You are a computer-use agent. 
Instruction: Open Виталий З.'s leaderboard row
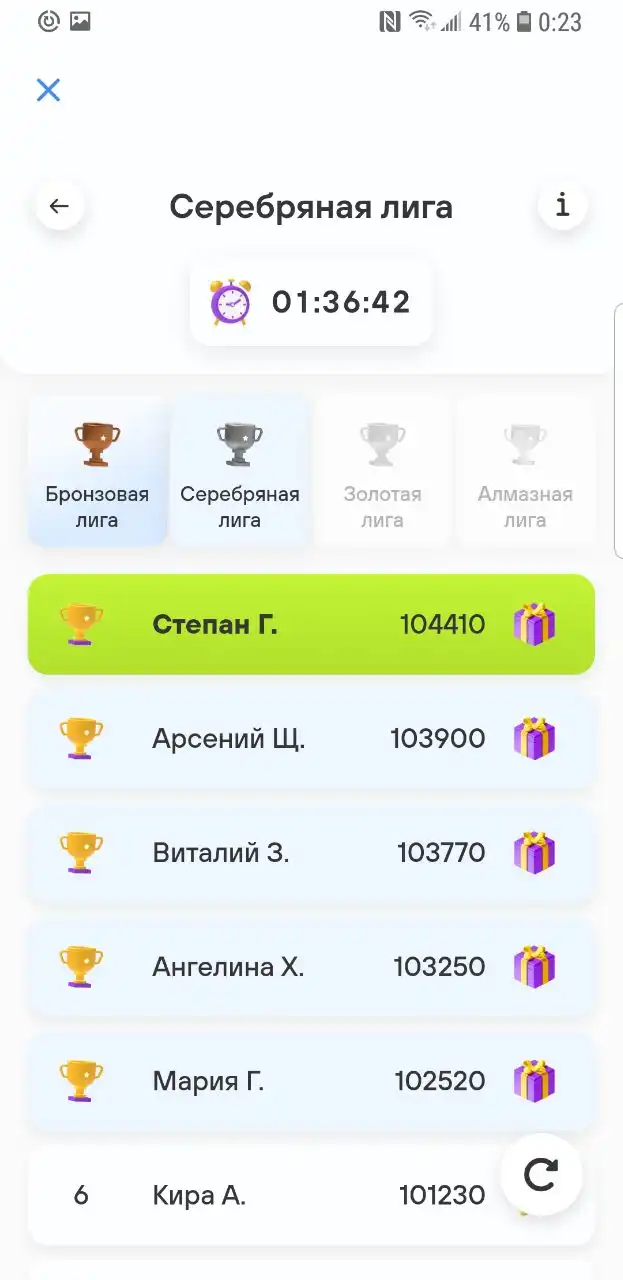[x=311, y=853]
